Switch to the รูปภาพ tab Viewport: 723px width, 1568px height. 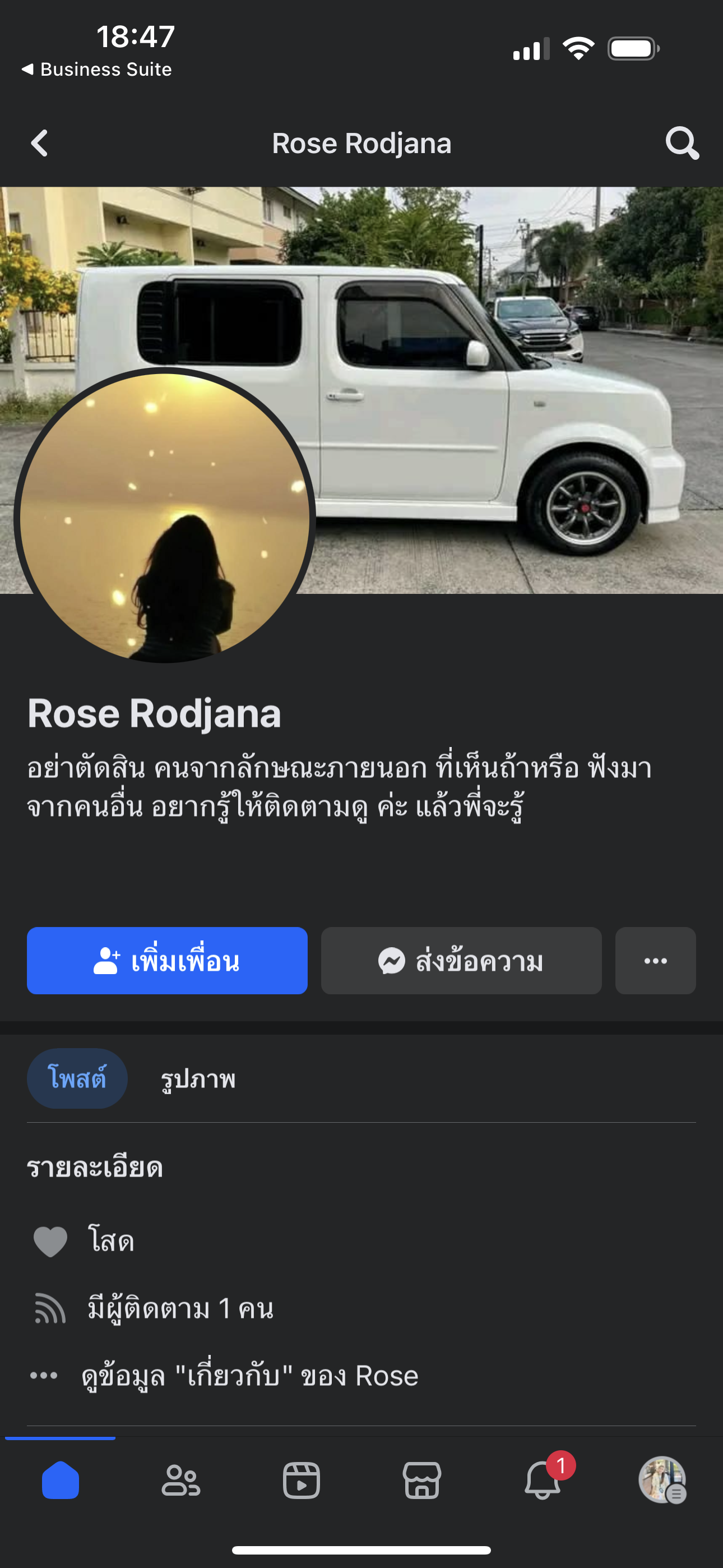[x=198, y=1078]
